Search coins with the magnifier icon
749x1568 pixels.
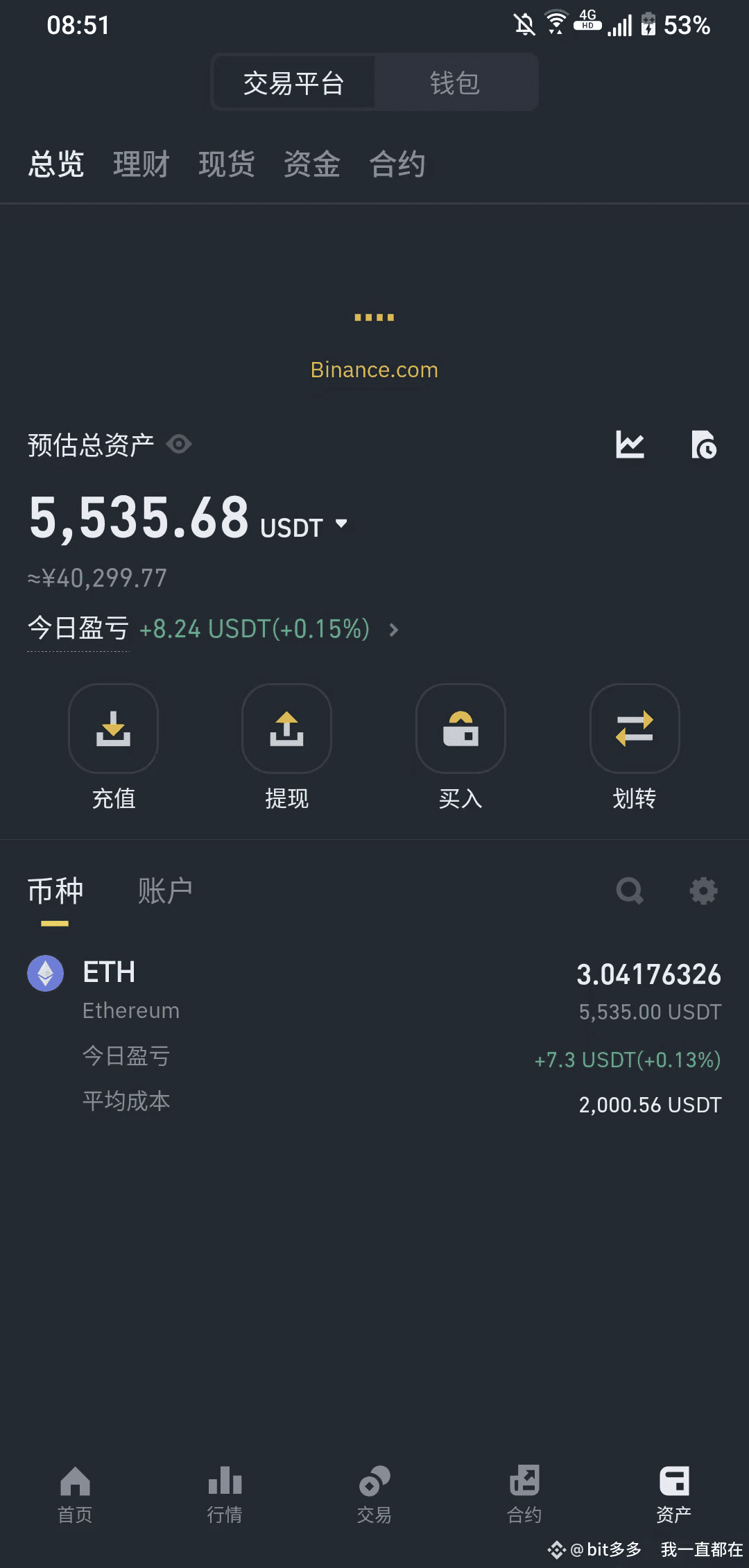pos(630,891)
